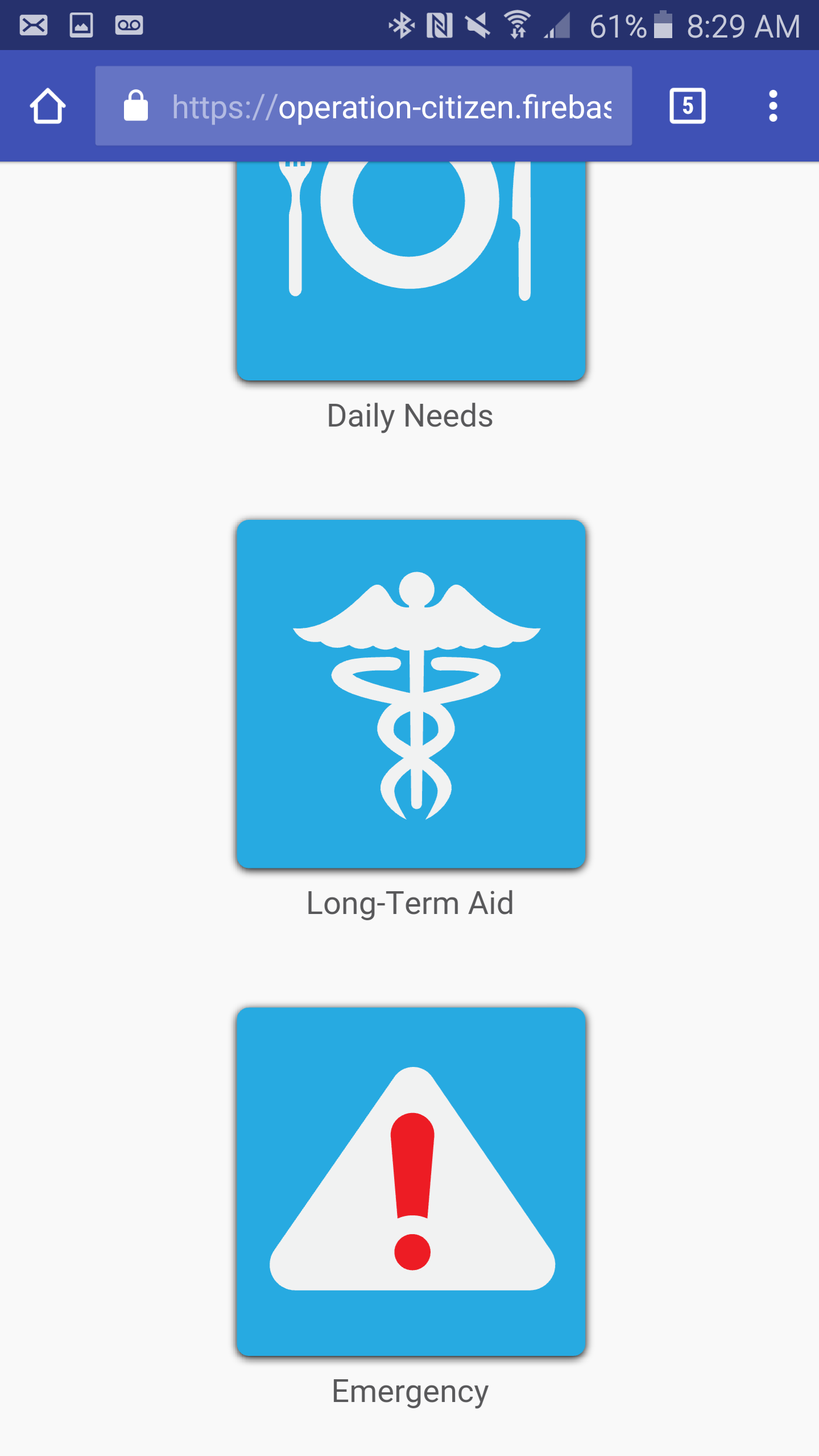Viewport: 819px width, 1456px height.
Task: Select the Long-Term Aid tile
Action: click(x=411, y=694)
